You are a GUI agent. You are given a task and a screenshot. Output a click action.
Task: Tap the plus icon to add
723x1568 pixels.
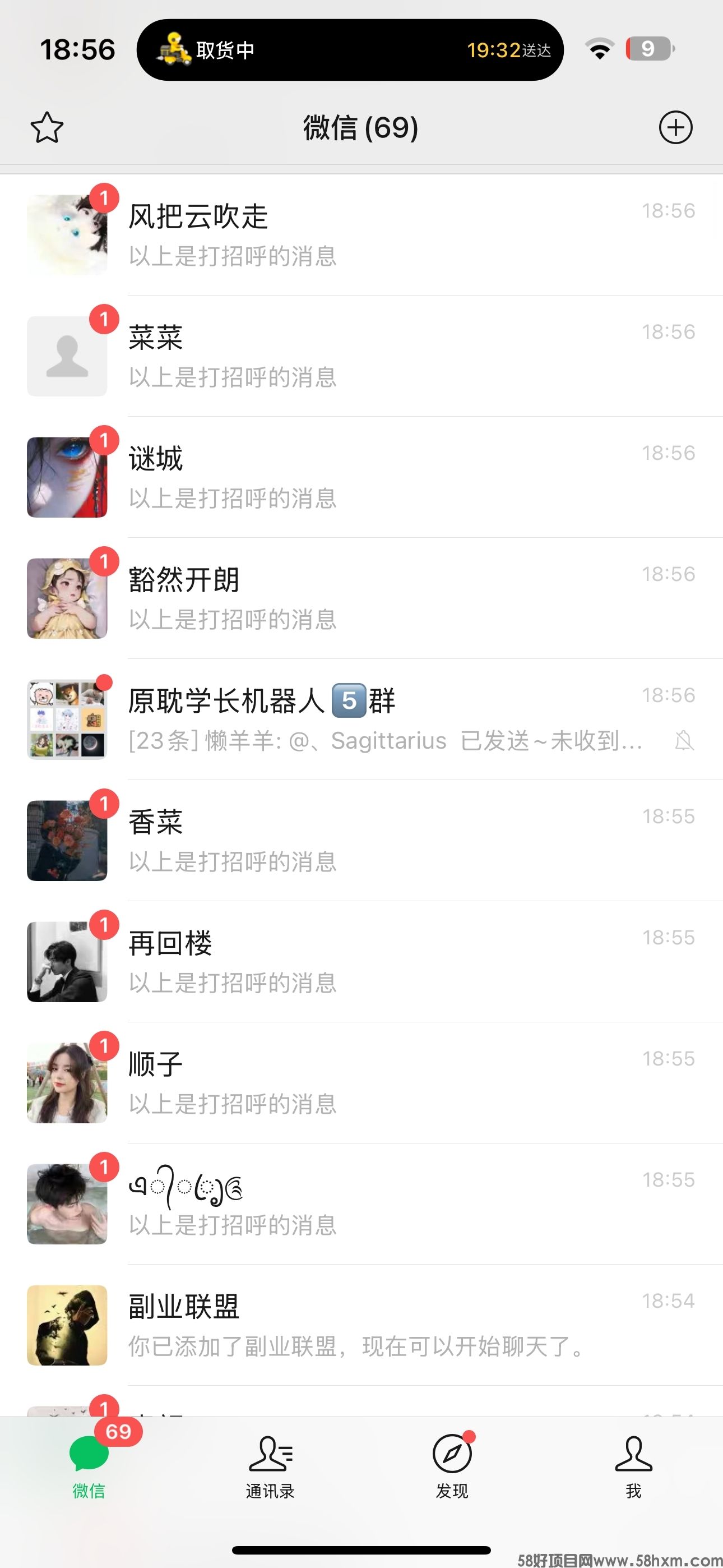pyautogui.click(x=675, y=128)
